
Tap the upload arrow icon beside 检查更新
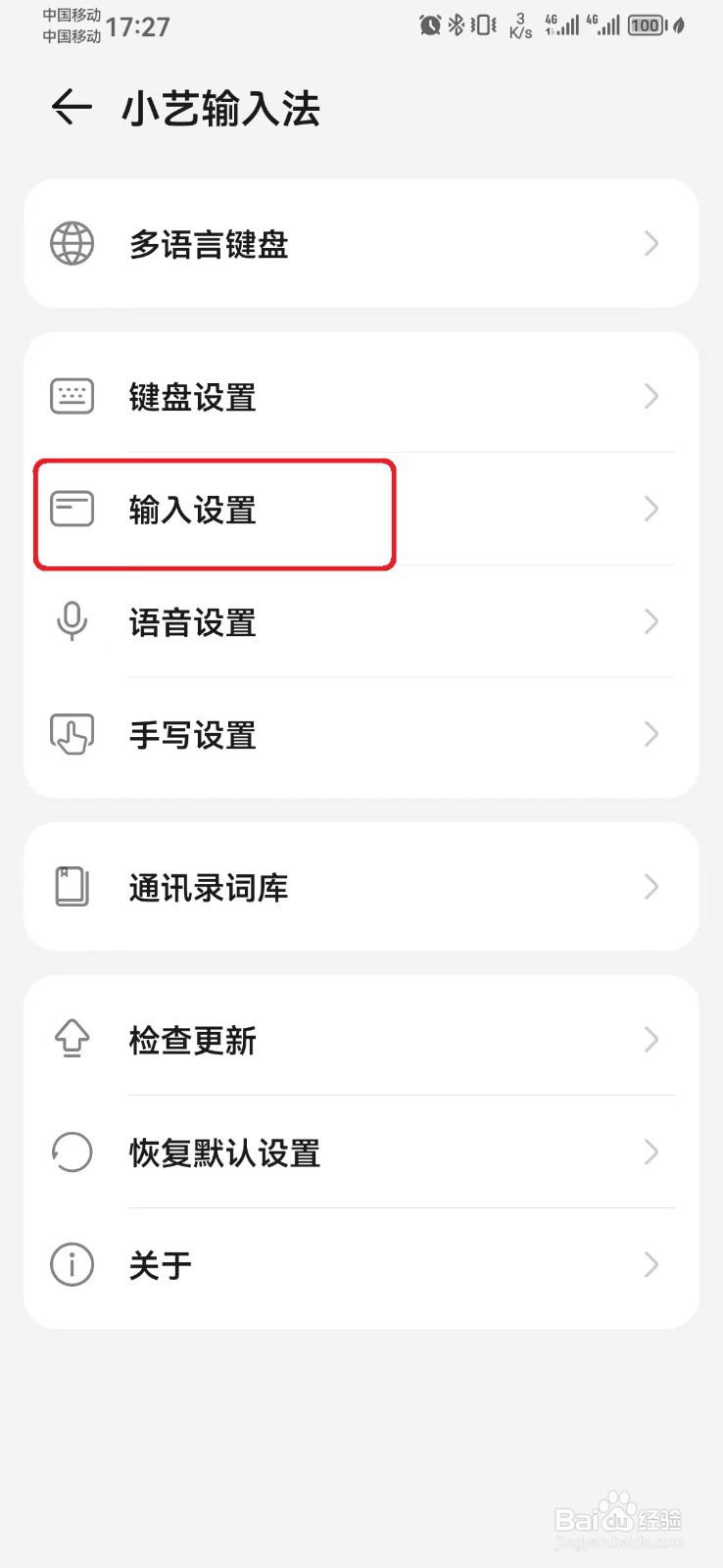(70, 1040)
